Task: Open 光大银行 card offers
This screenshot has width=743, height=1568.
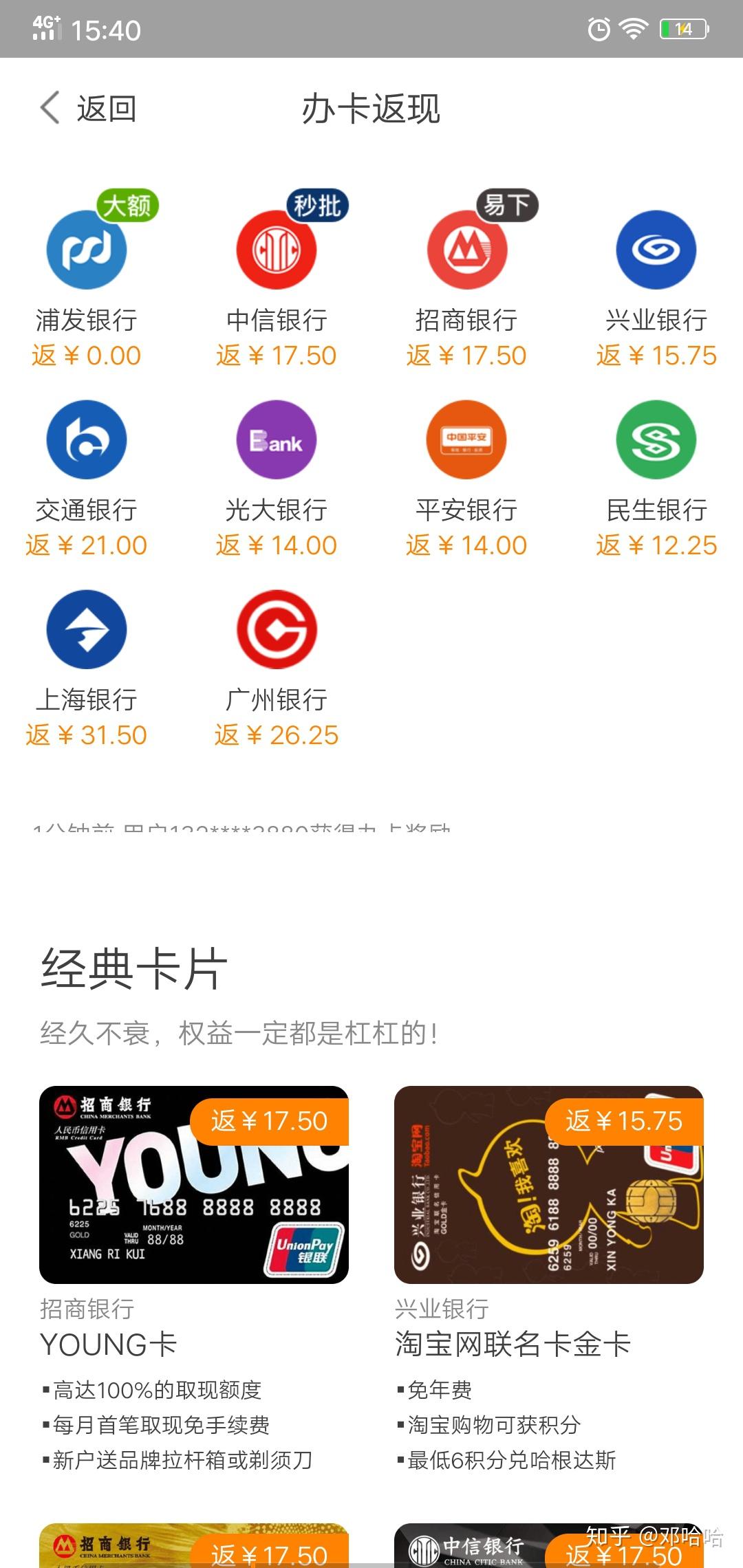Action: (x=277, y=440)
